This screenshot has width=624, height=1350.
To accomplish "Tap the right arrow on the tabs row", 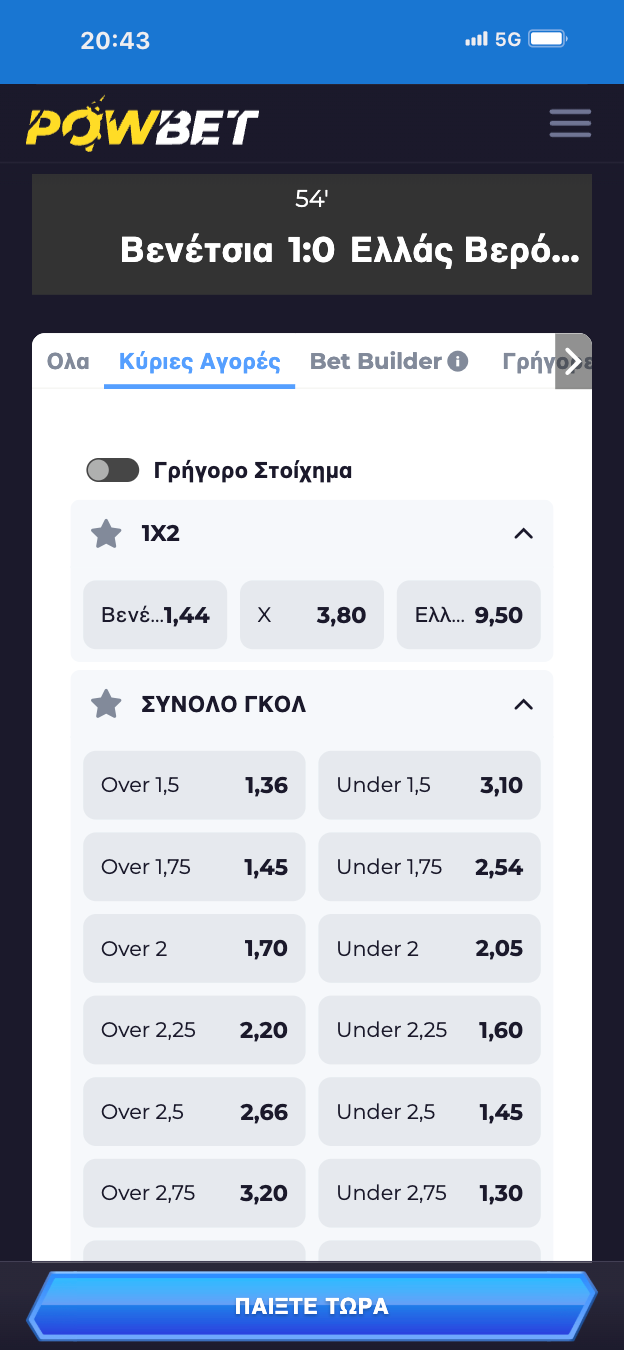I will point(573,361).
